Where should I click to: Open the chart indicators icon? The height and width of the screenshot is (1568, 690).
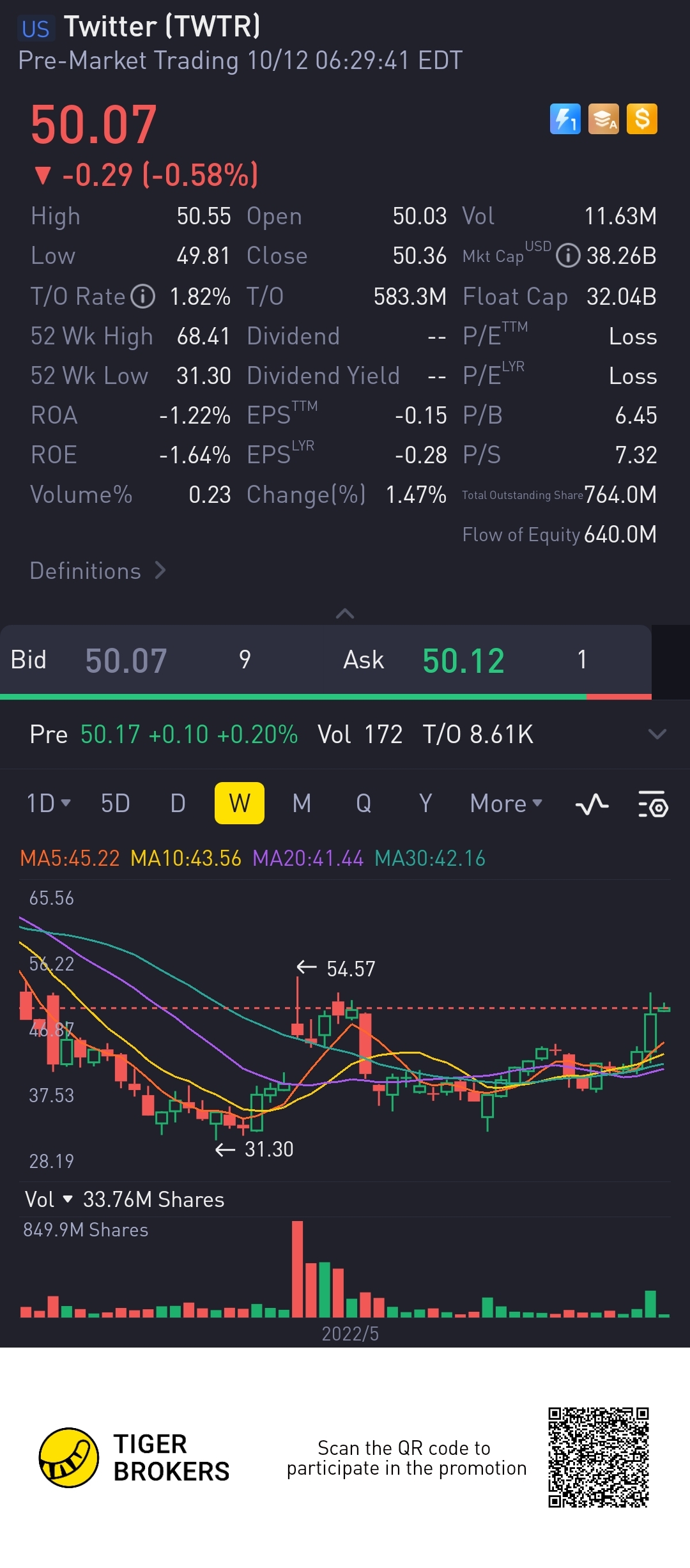pyautogui.click(x=592, y=804)
